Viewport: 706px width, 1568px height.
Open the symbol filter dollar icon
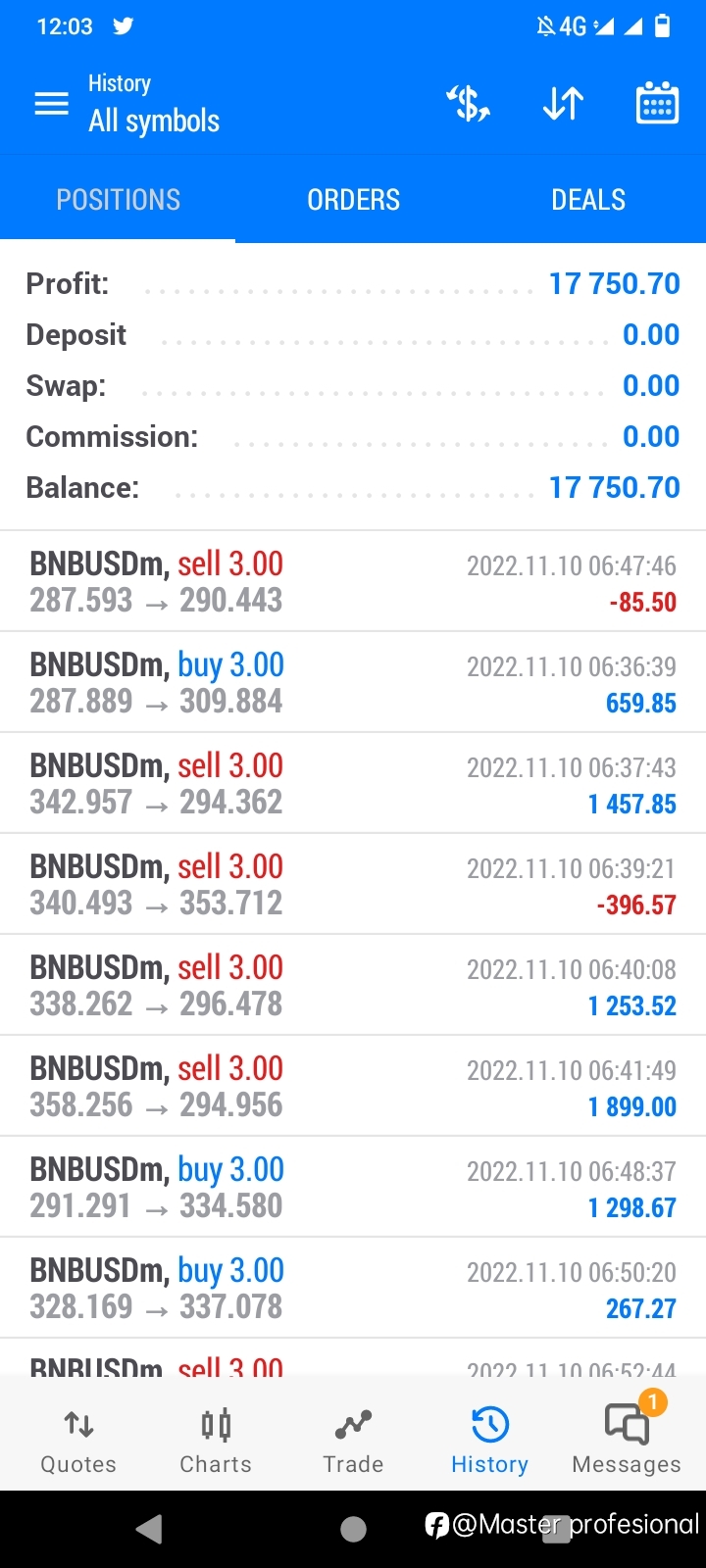click(x=469, y=103)
